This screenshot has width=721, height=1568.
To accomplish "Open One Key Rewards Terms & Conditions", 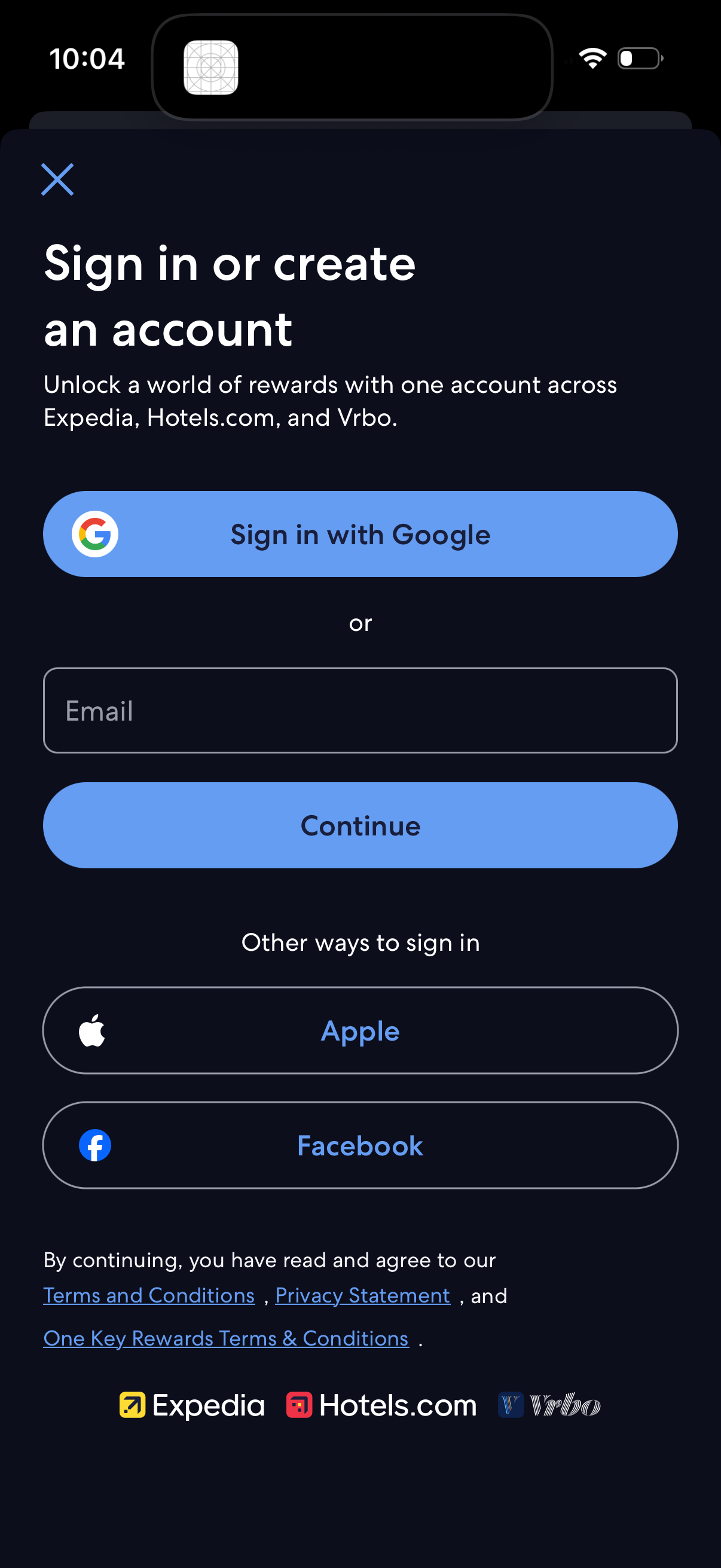I will coord(226,1338).
